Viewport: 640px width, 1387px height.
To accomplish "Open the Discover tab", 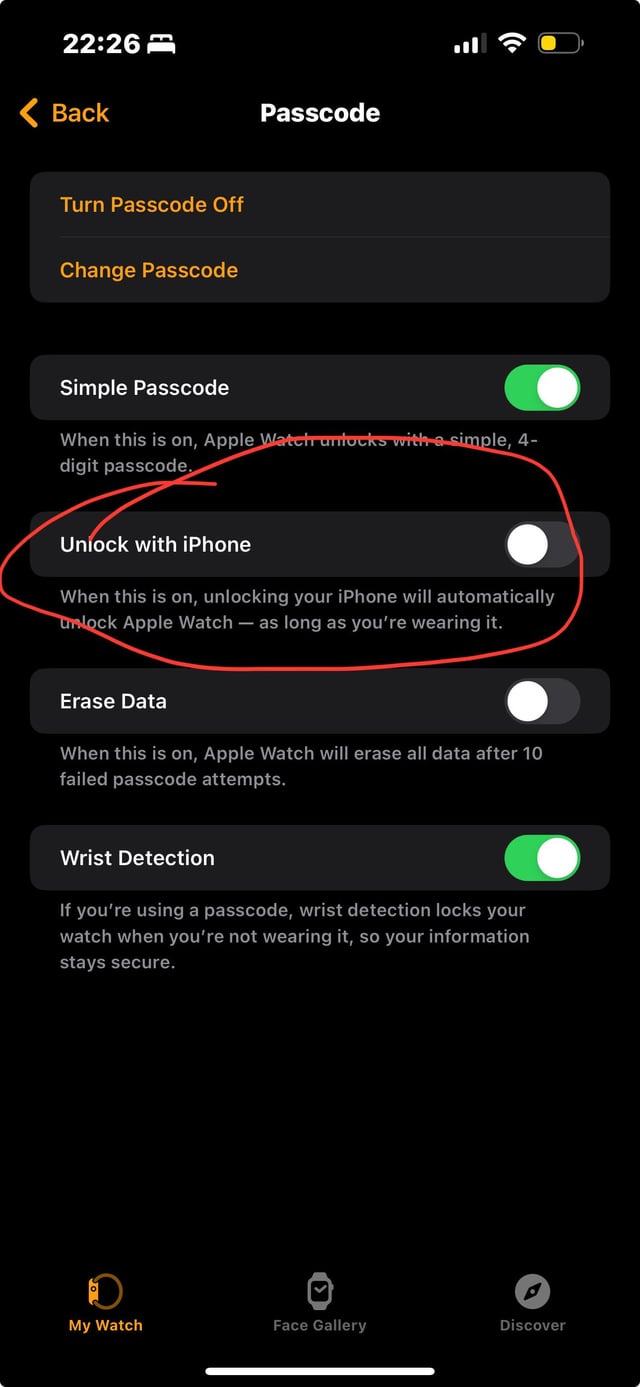I will tap(532, 1303).
